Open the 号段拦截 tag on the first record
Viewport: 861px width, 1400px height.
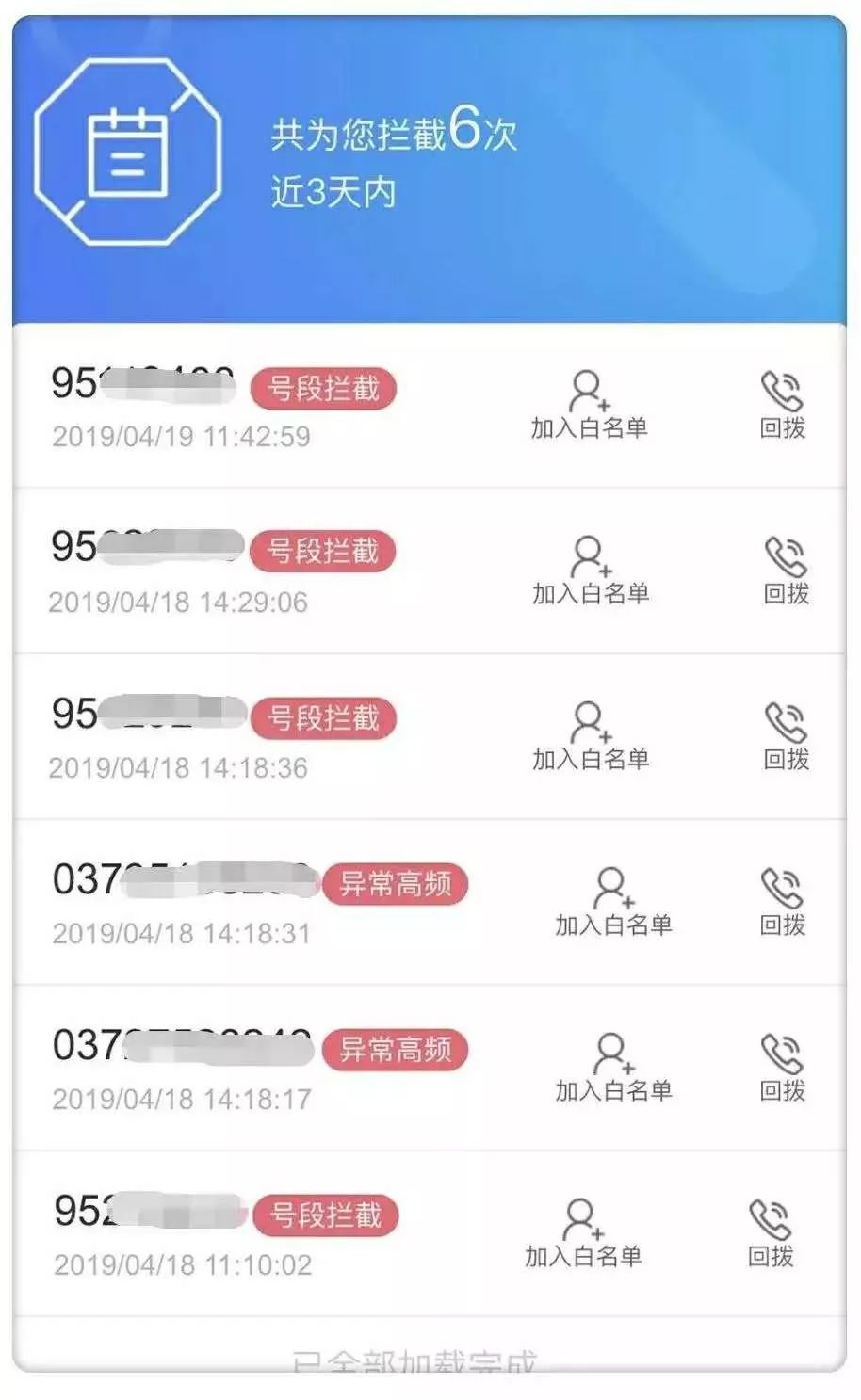point(322,388)
